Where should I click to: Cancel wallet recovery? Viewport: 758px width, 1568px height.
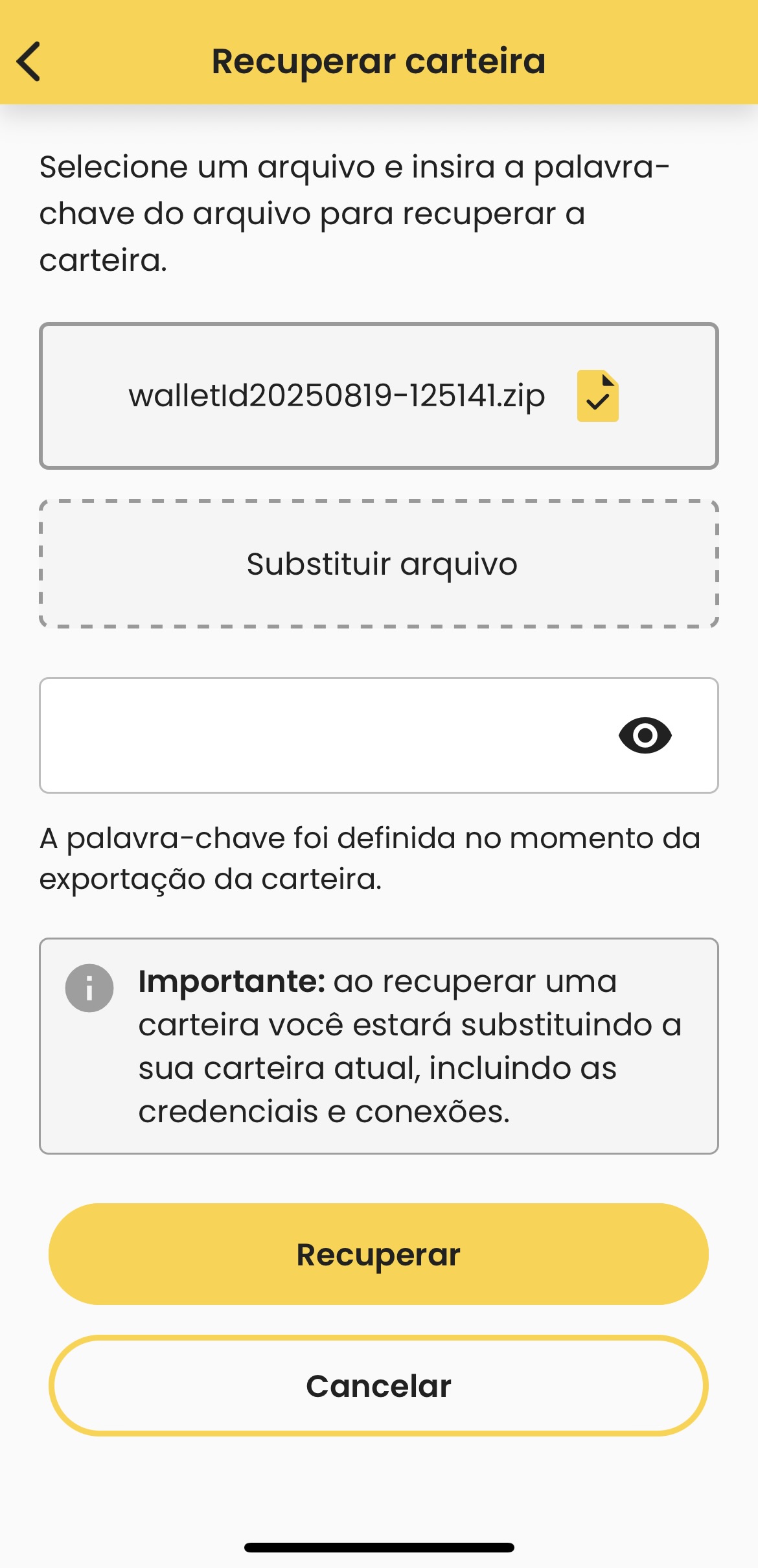[x=379, y=1386]
